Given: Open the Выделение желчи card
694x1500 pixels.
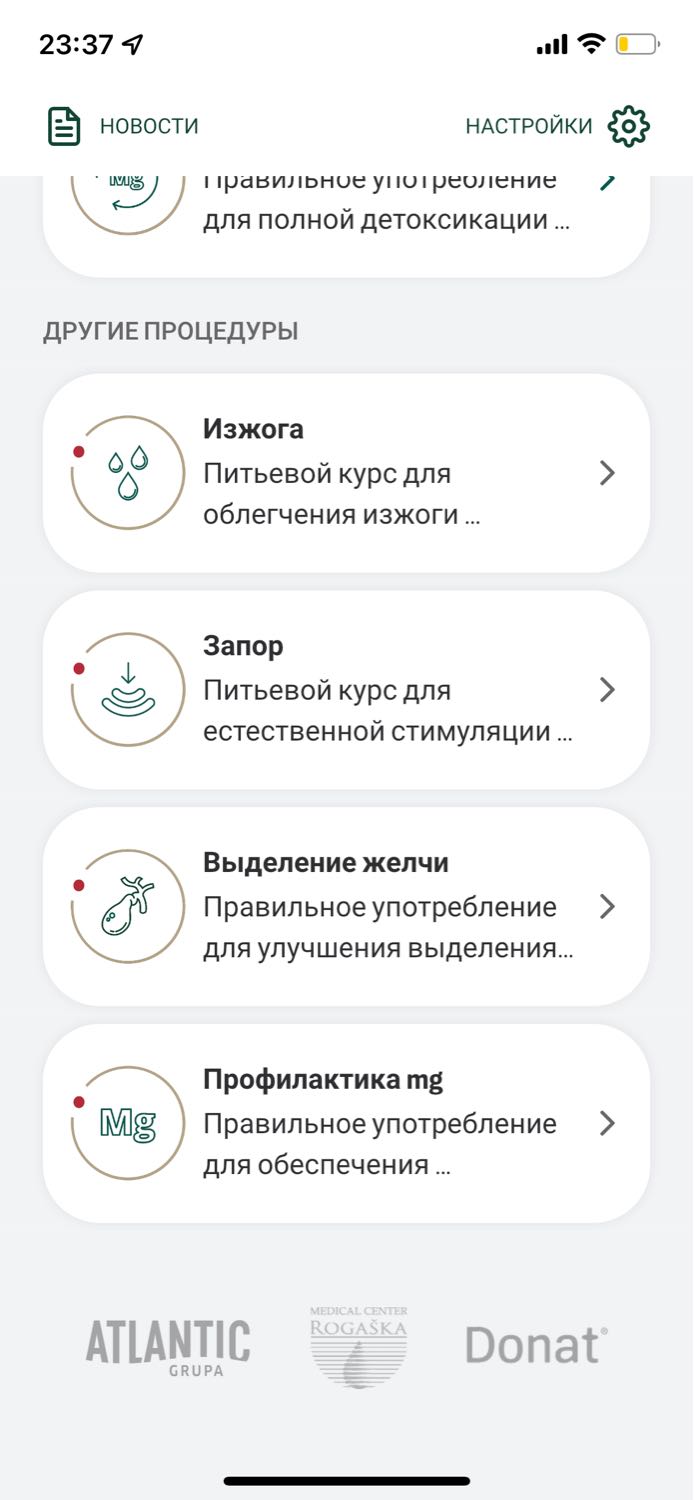Looking at the screenshot, I should point(346,907).
